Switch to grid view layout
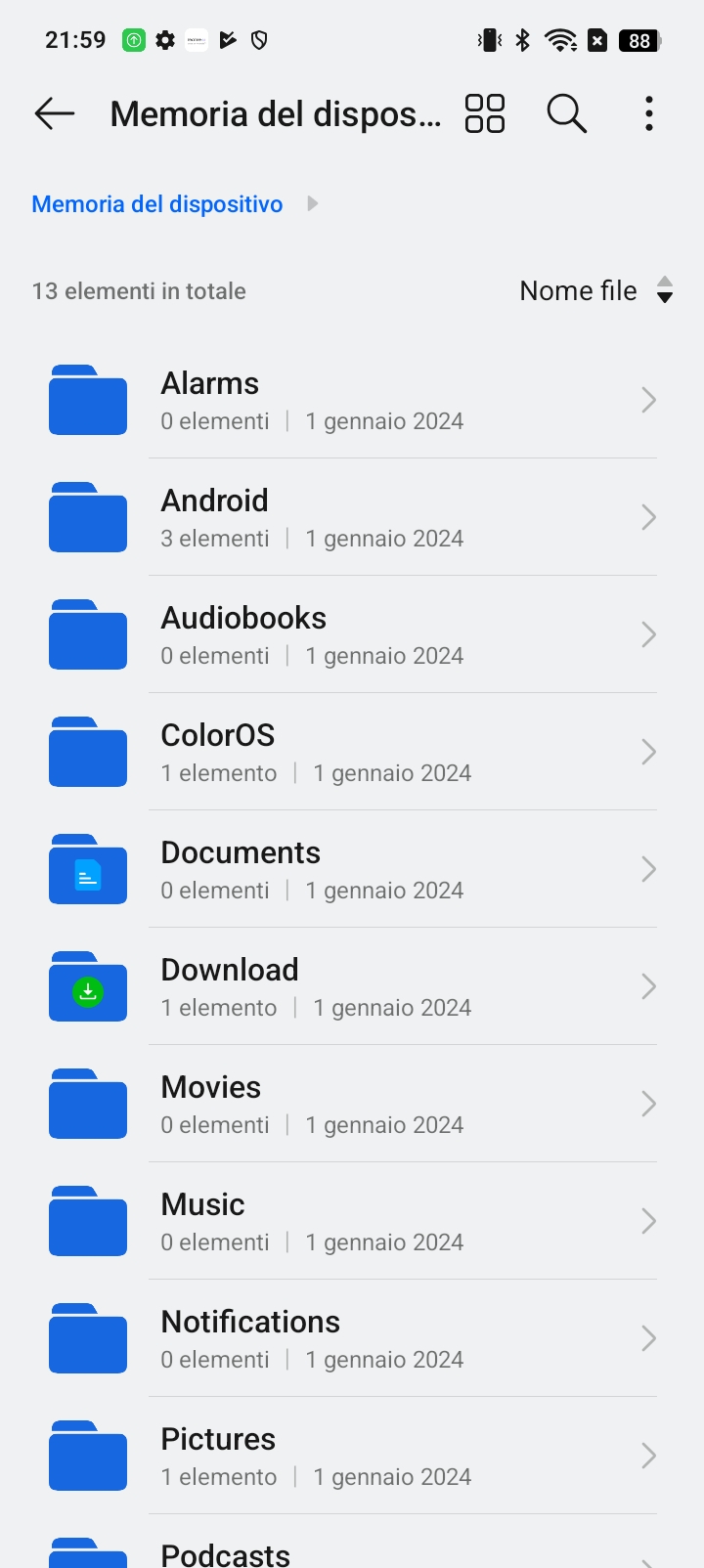Image resolution: width=704 pixels, height=1568 pixels. coord(485,113)
